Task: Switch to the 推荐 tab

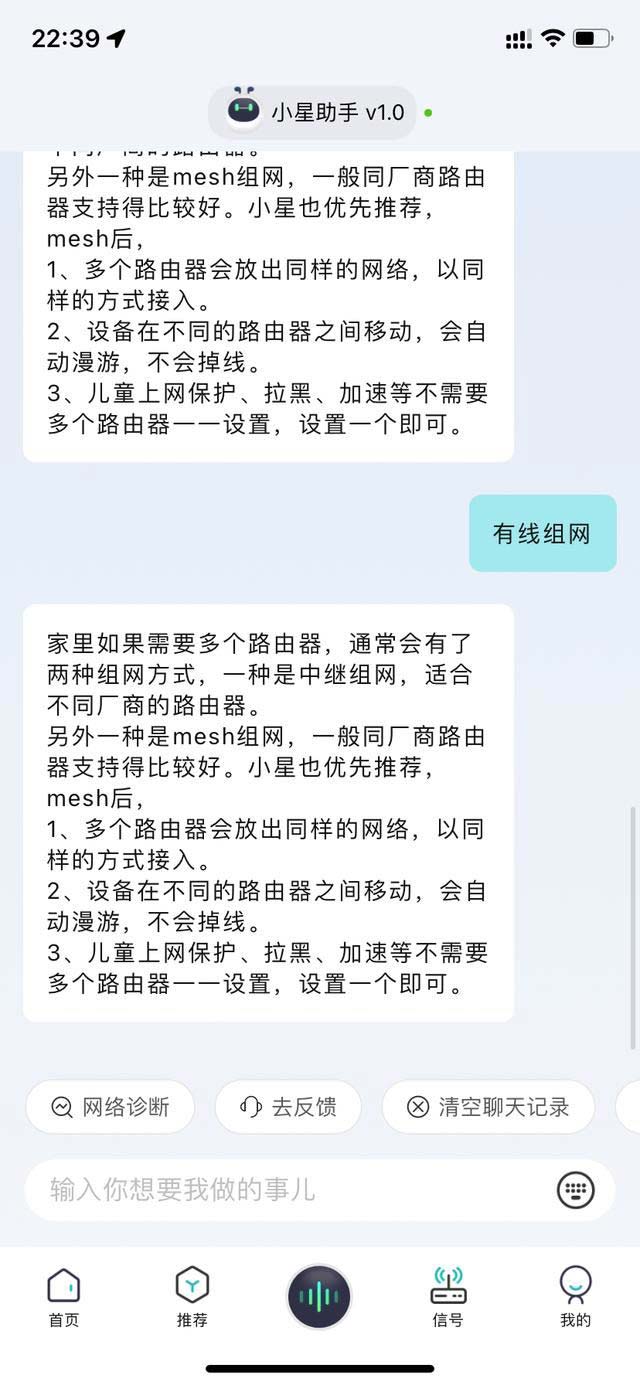Action: [192, 1297]
